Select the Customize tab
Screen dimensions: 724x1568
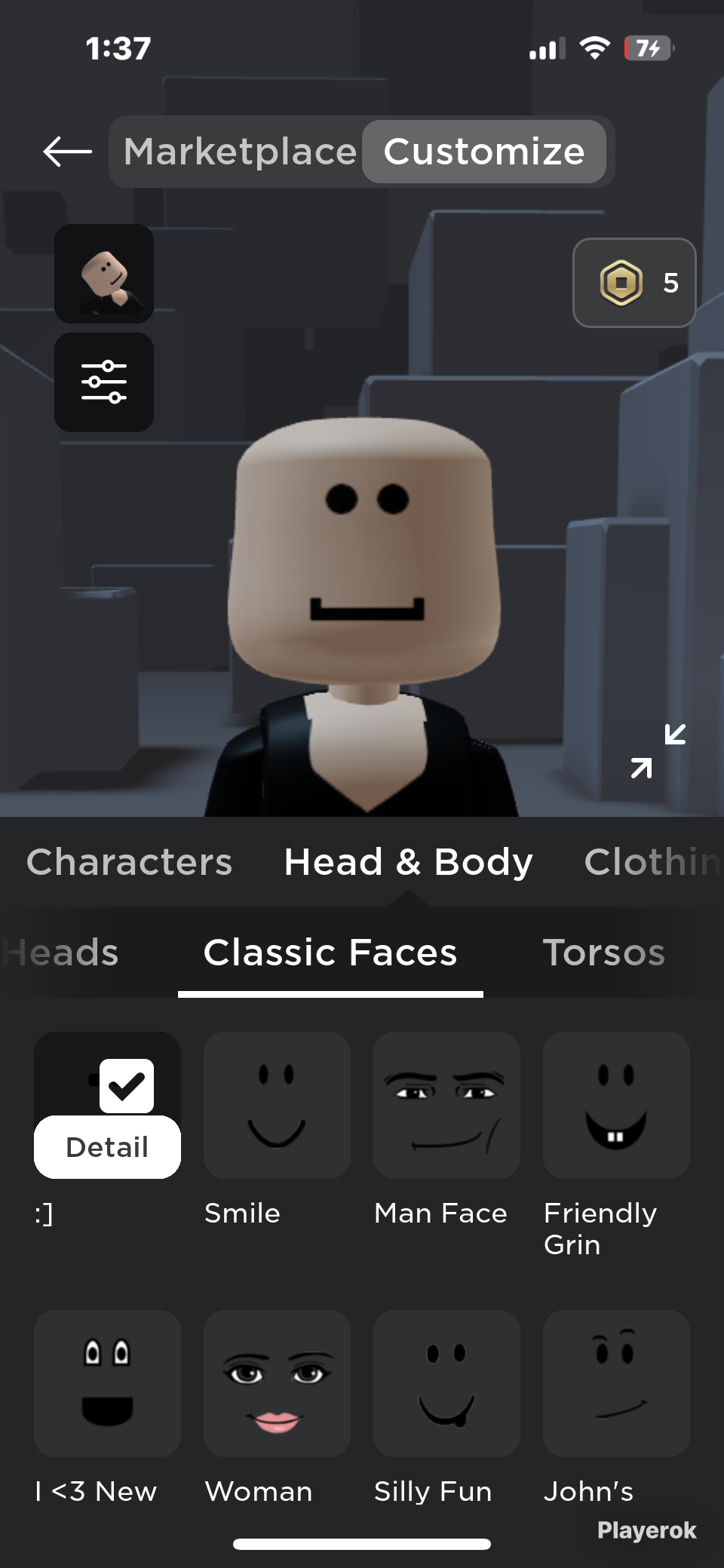[484, 152]
